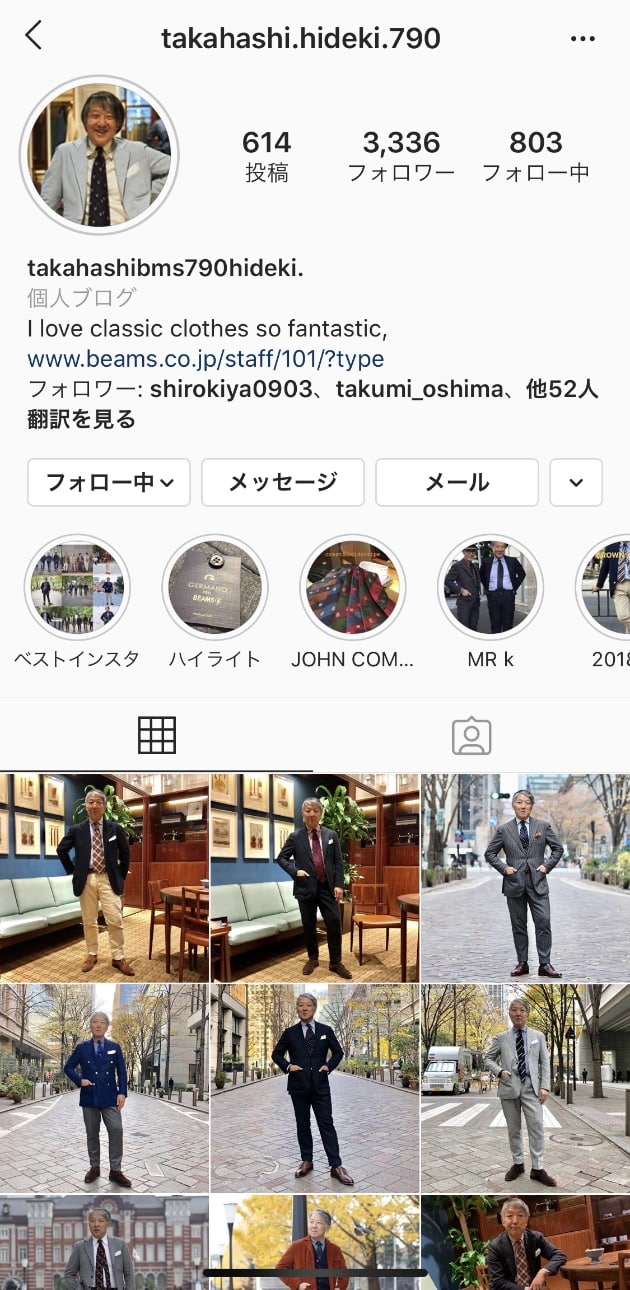Switch to the tagged photos tab
Viewport: 630px width, 1290px height.
pos(471,735)
